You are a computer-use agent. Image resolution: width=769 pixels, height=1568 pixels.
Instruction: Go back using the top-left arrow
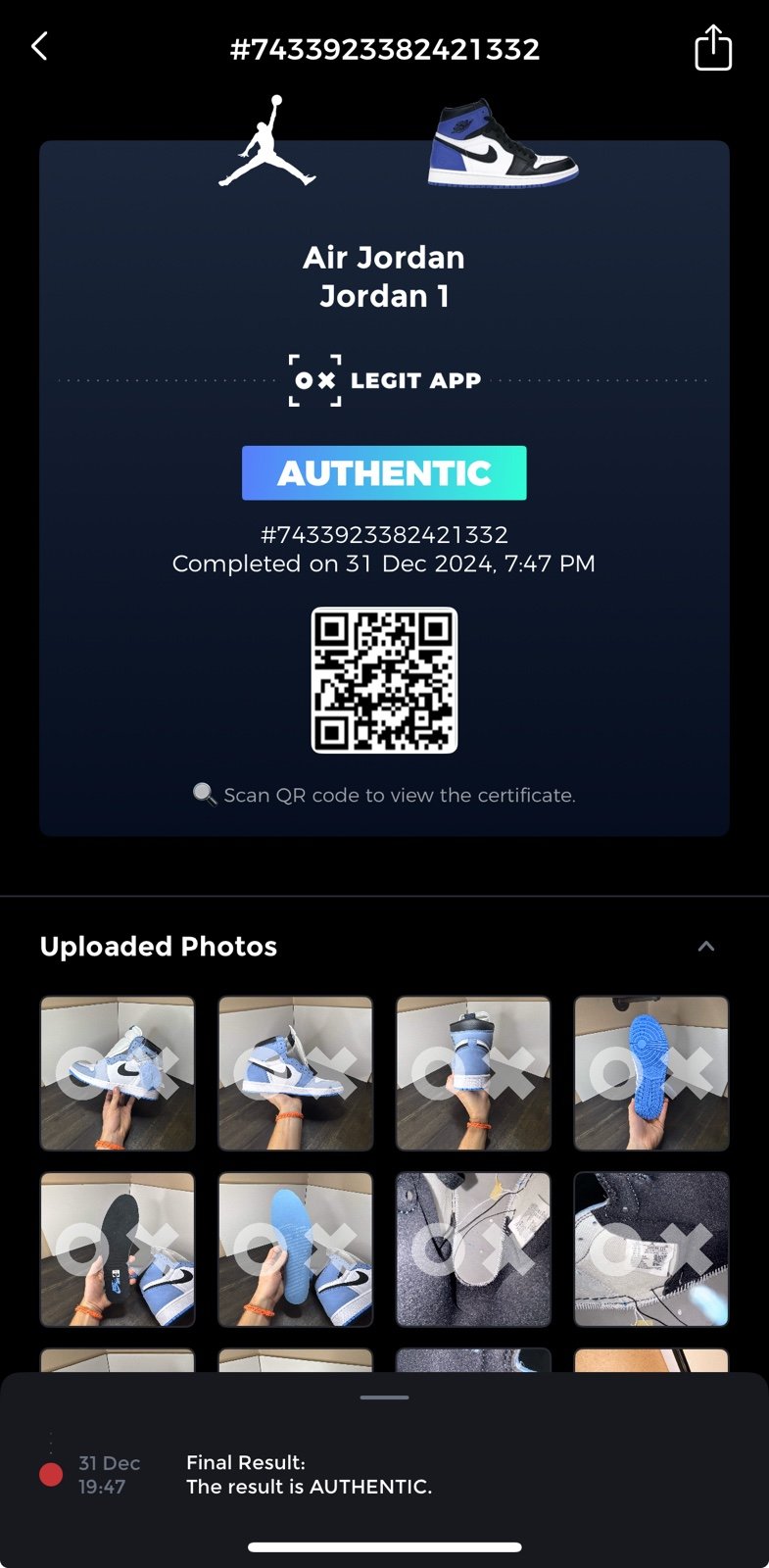coord(39,46)
